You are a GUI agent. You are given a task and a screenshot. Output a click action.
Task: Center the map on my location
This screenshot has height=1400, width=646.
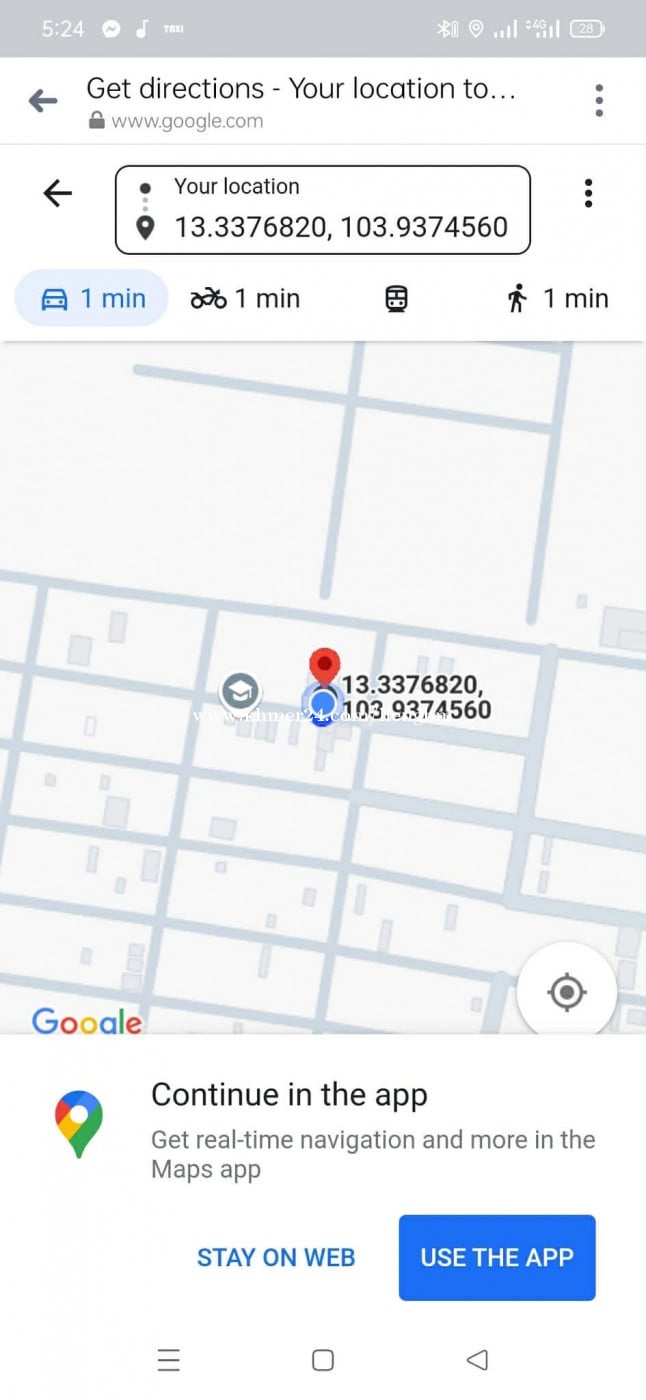pyautogui.click(x=567, y=992)
